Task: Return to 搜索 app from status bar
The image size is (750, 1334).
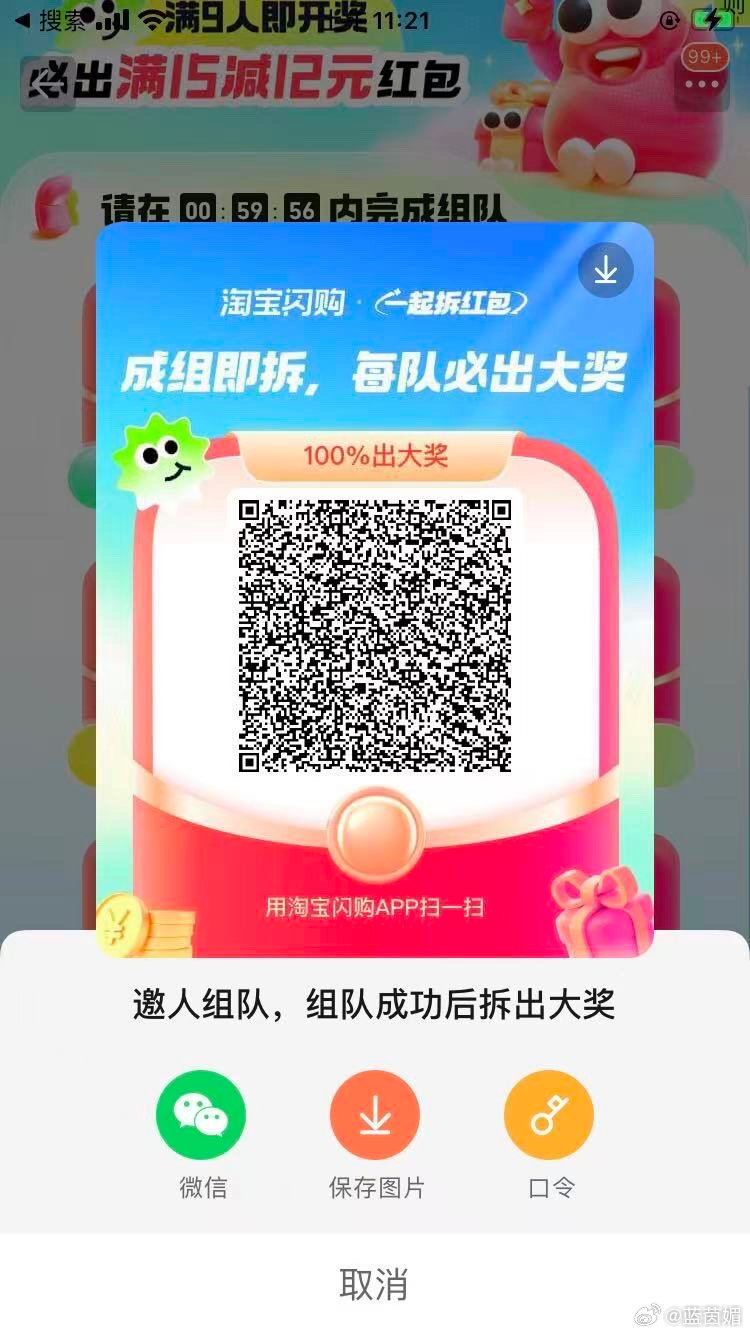Action: tap(50, 21)
